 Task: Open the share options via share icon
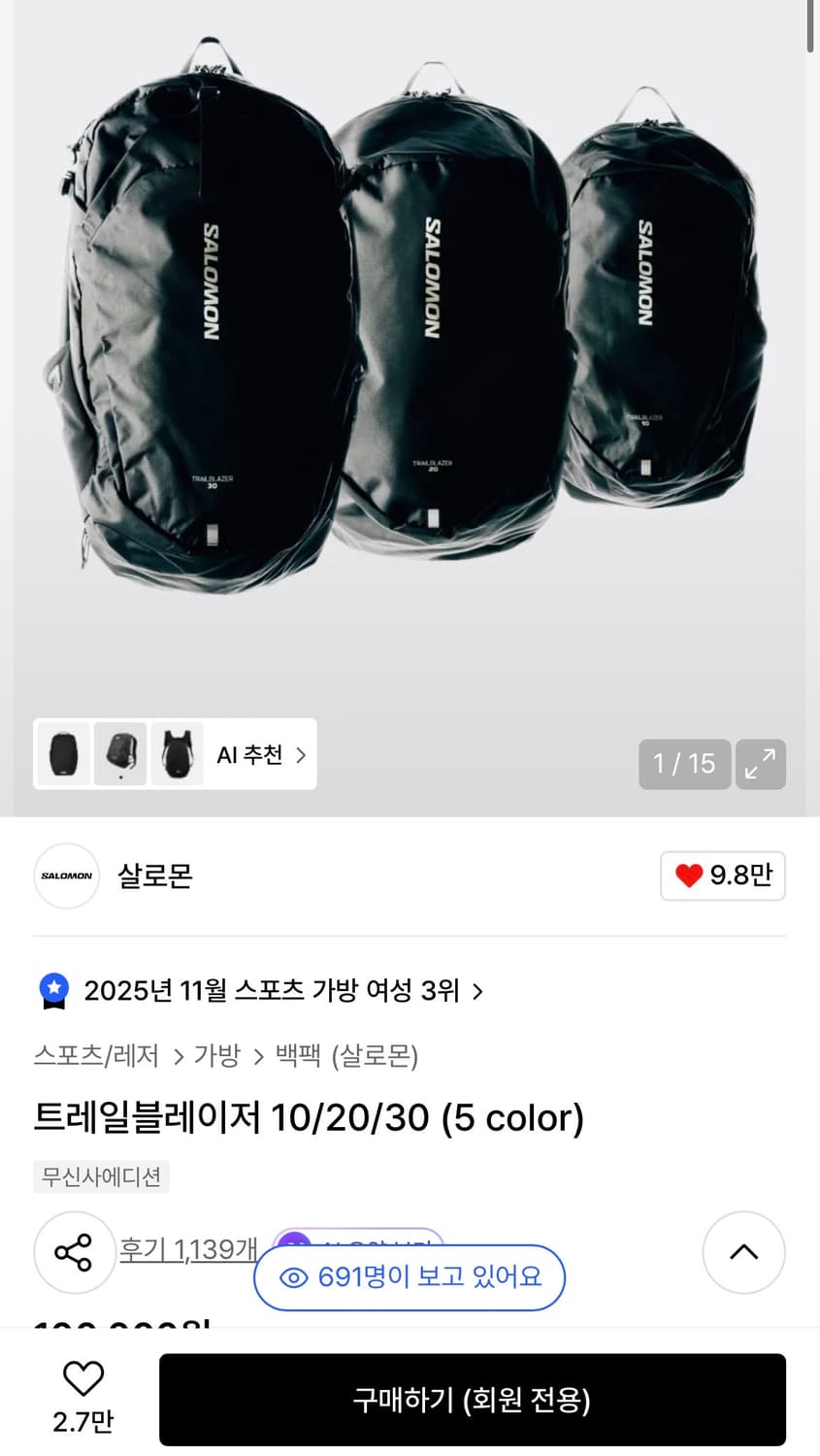pos(75,1252)
